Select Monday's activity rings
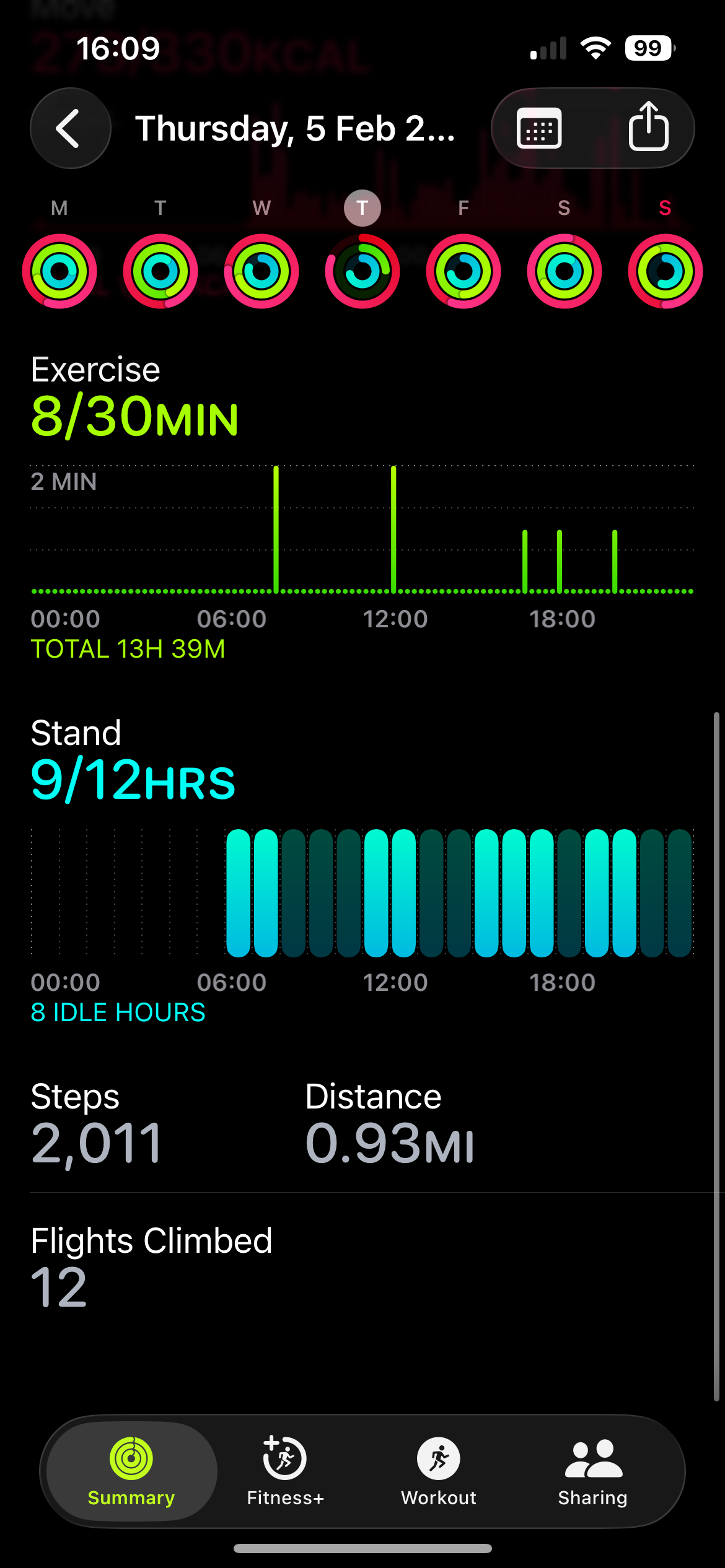This screenshot has width=725, height=1568. pyautogui.click(x=59, y=271)
